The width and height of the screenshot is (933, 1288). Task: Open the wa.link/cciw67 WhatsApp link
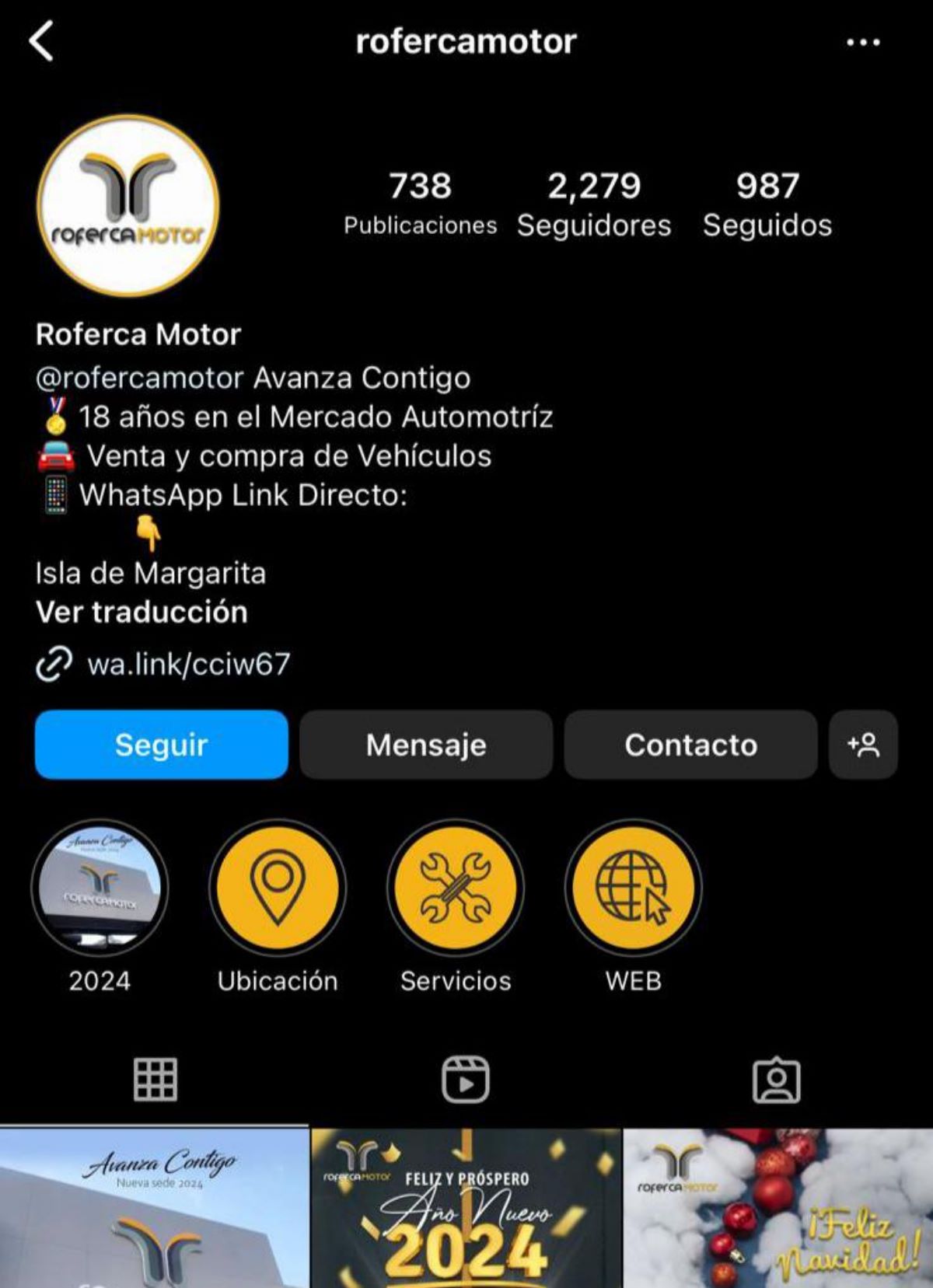pyautogui.click(x=188, y=665)
